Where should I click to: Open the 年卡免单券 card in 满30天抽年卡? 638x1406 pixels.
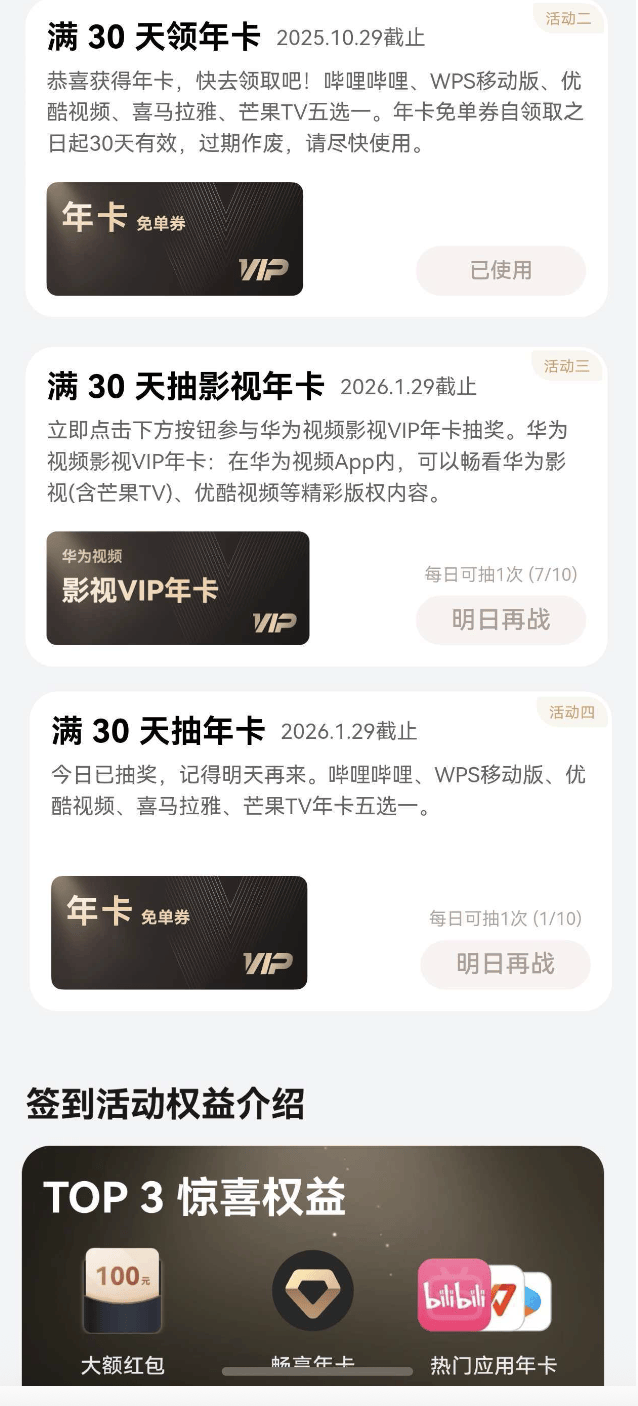pos(179,932)
